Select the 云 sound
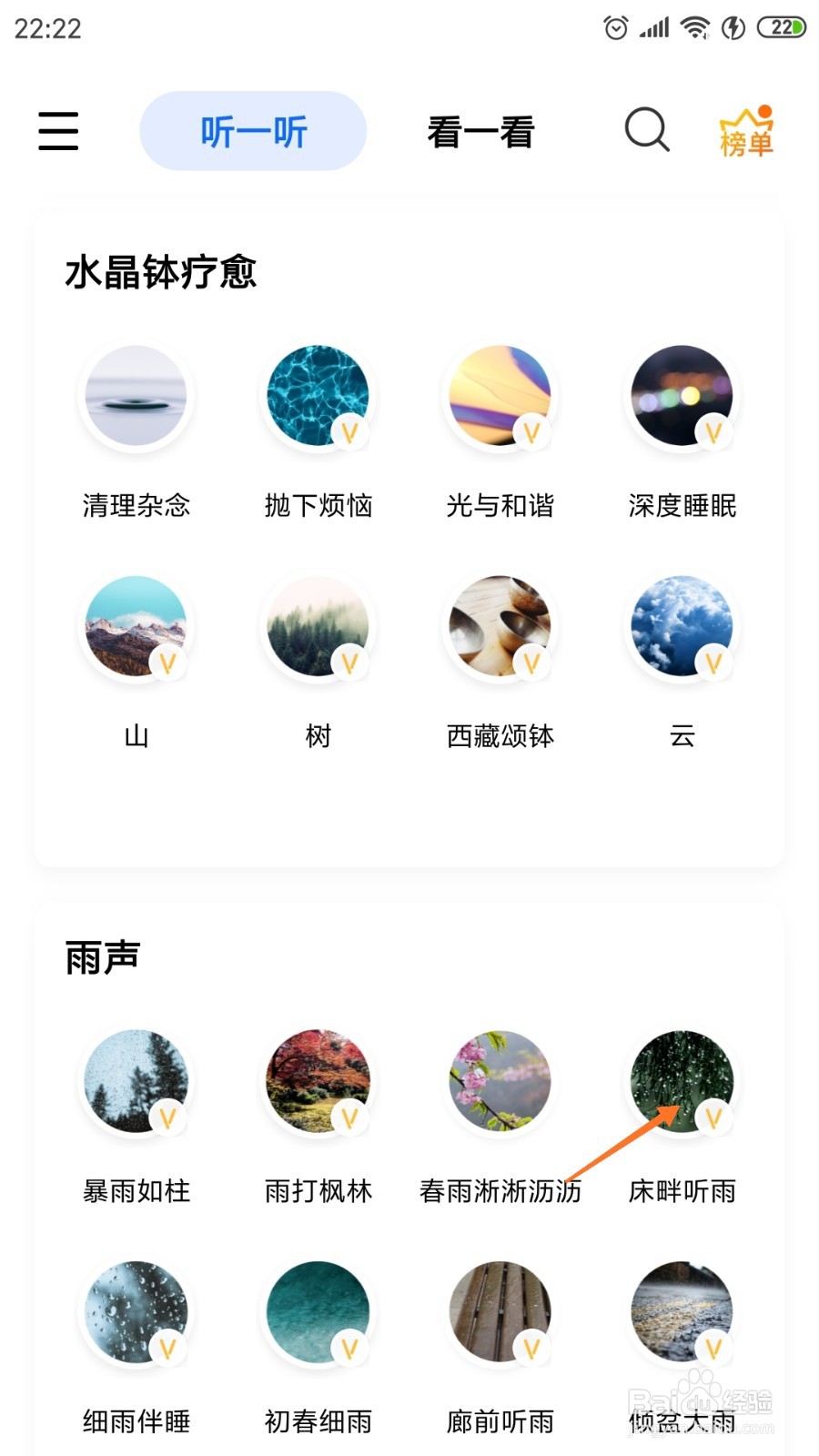819x1456 pixels. coord(682,626)
